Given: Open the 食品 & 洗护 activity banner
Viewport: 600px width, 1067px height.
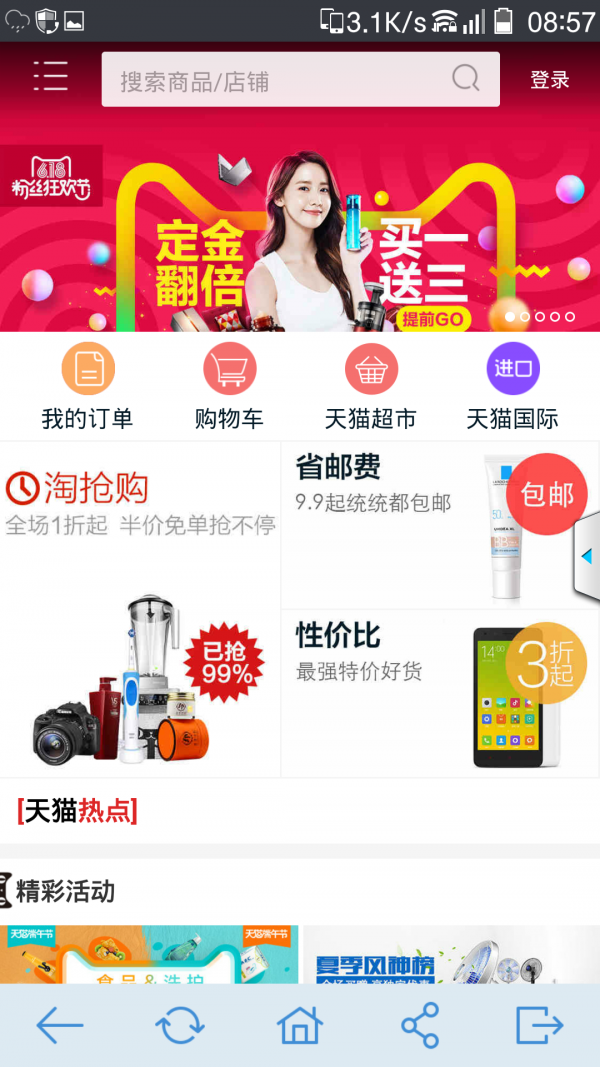Looking at the screenshot, I should coord(148,955).
